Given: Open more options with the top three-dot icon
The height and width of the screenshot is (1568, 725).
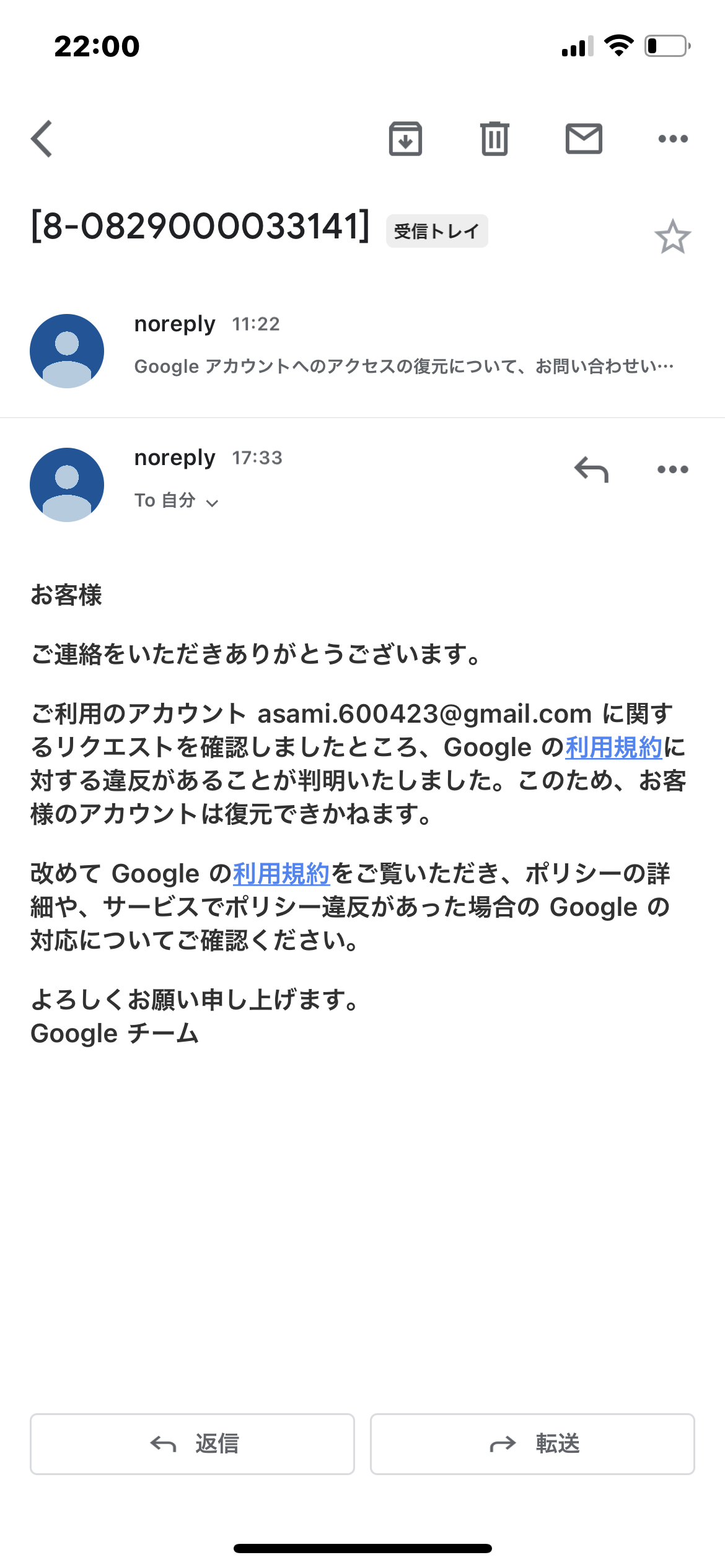Looking at the screenshot, I should pos(673,138).
